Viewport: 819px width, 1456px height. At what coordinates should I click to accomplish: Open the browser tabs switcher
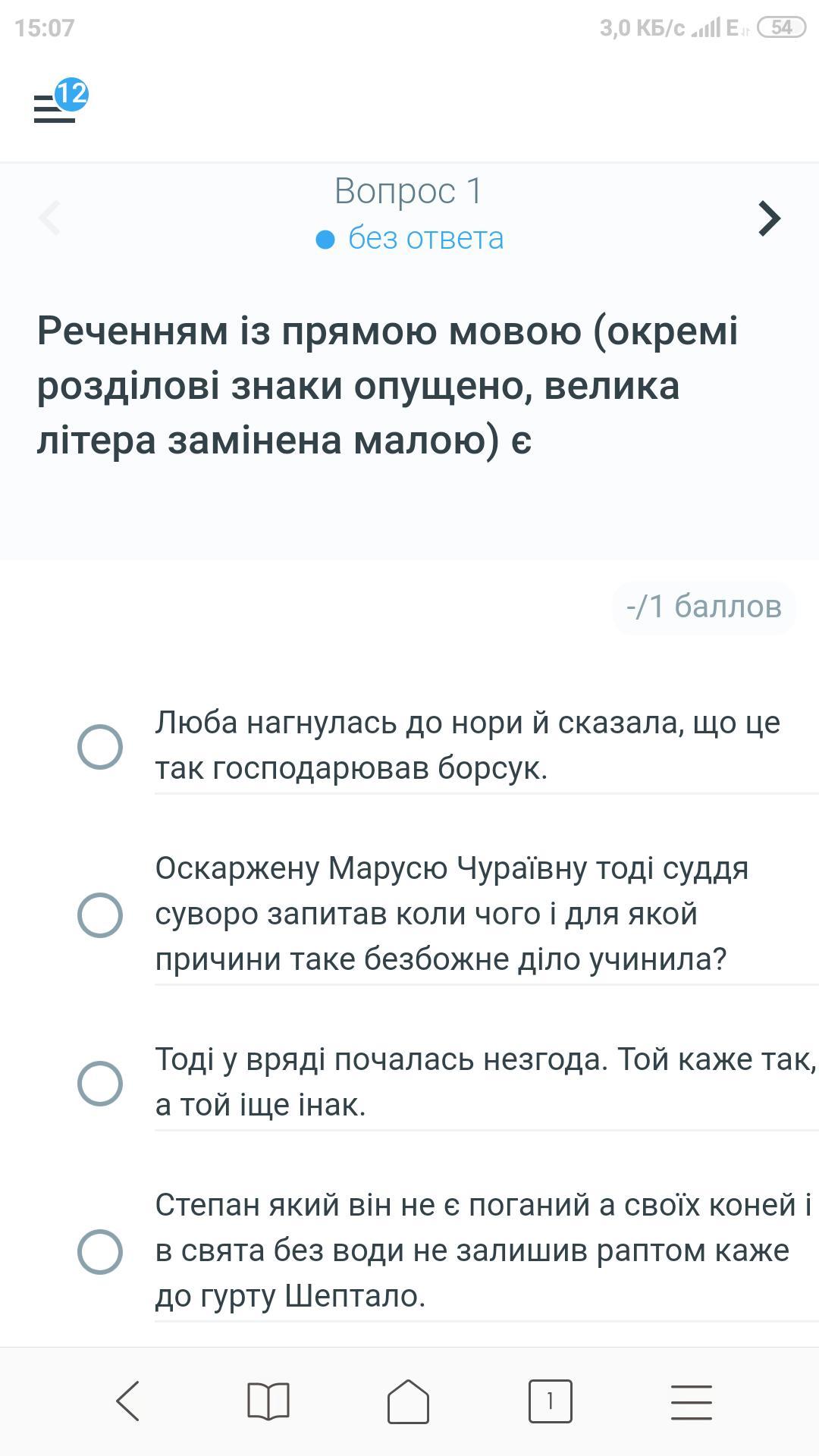coord(550,1401)
